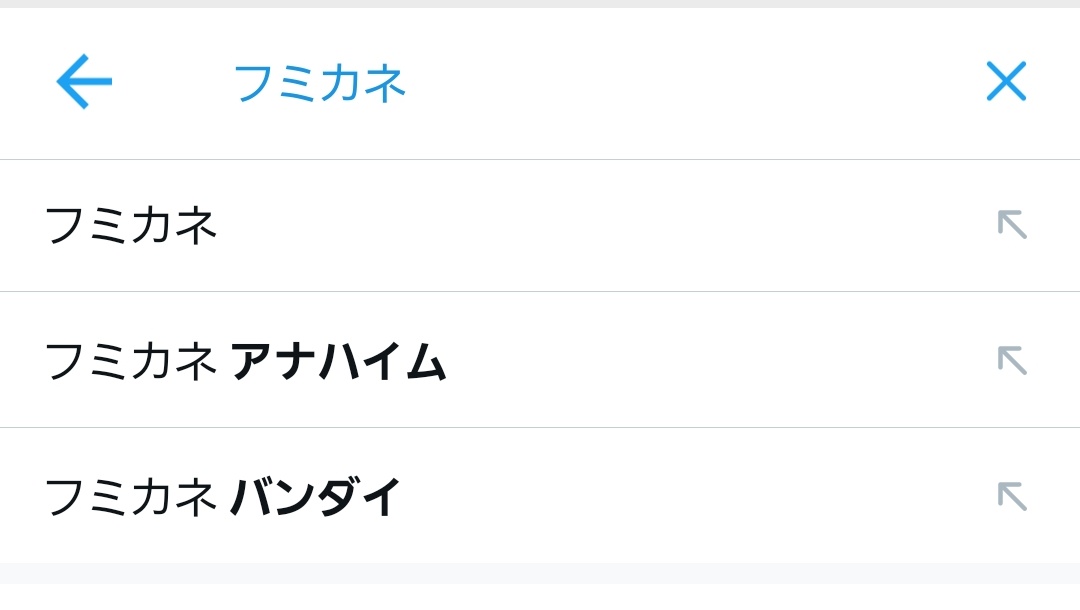
Task: Insert フミカネ バンダイ into search box via arrow
Action: (x=1012, y=496)
